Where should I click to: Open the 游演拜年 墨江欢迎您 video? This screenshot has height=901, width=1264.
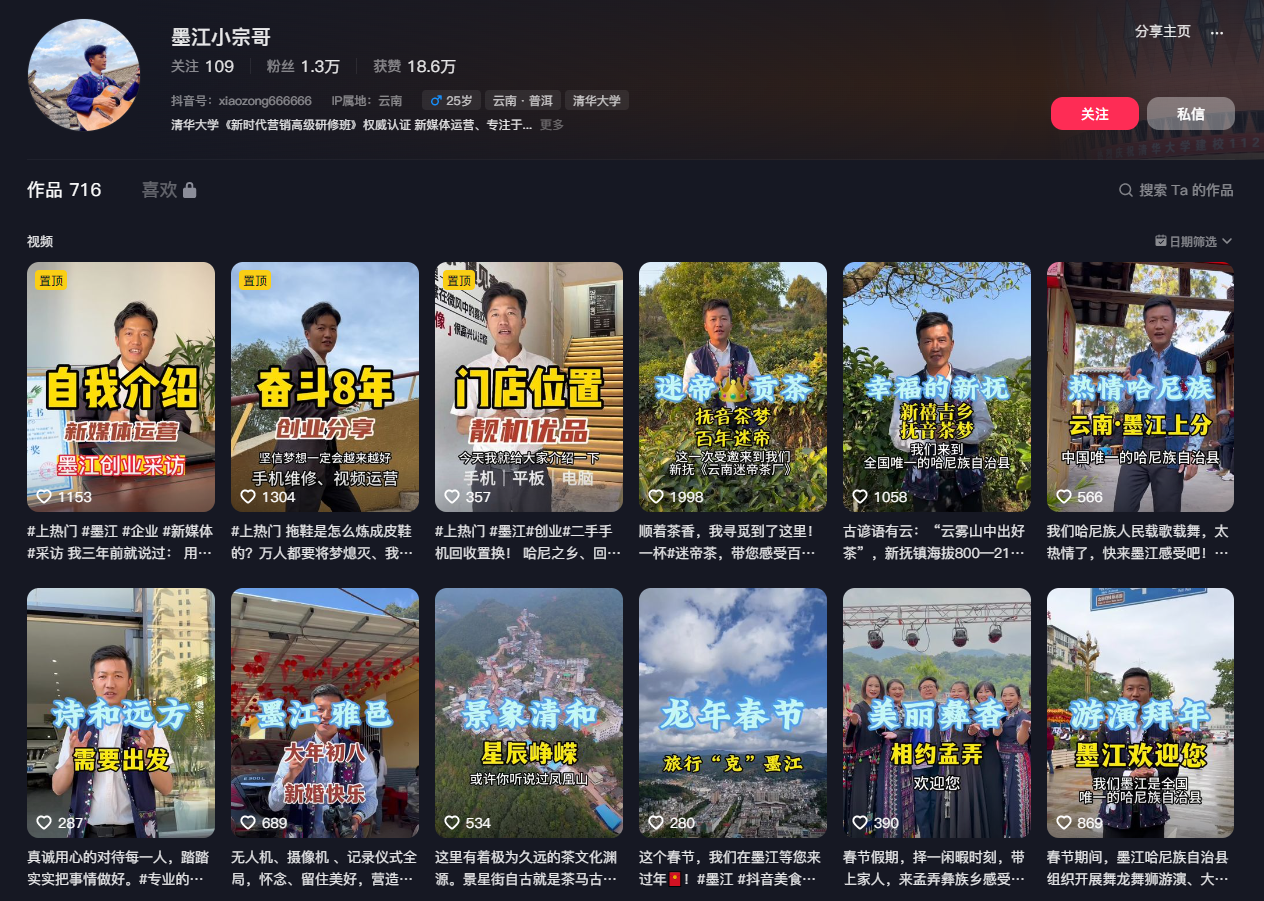coord(1140,712)
